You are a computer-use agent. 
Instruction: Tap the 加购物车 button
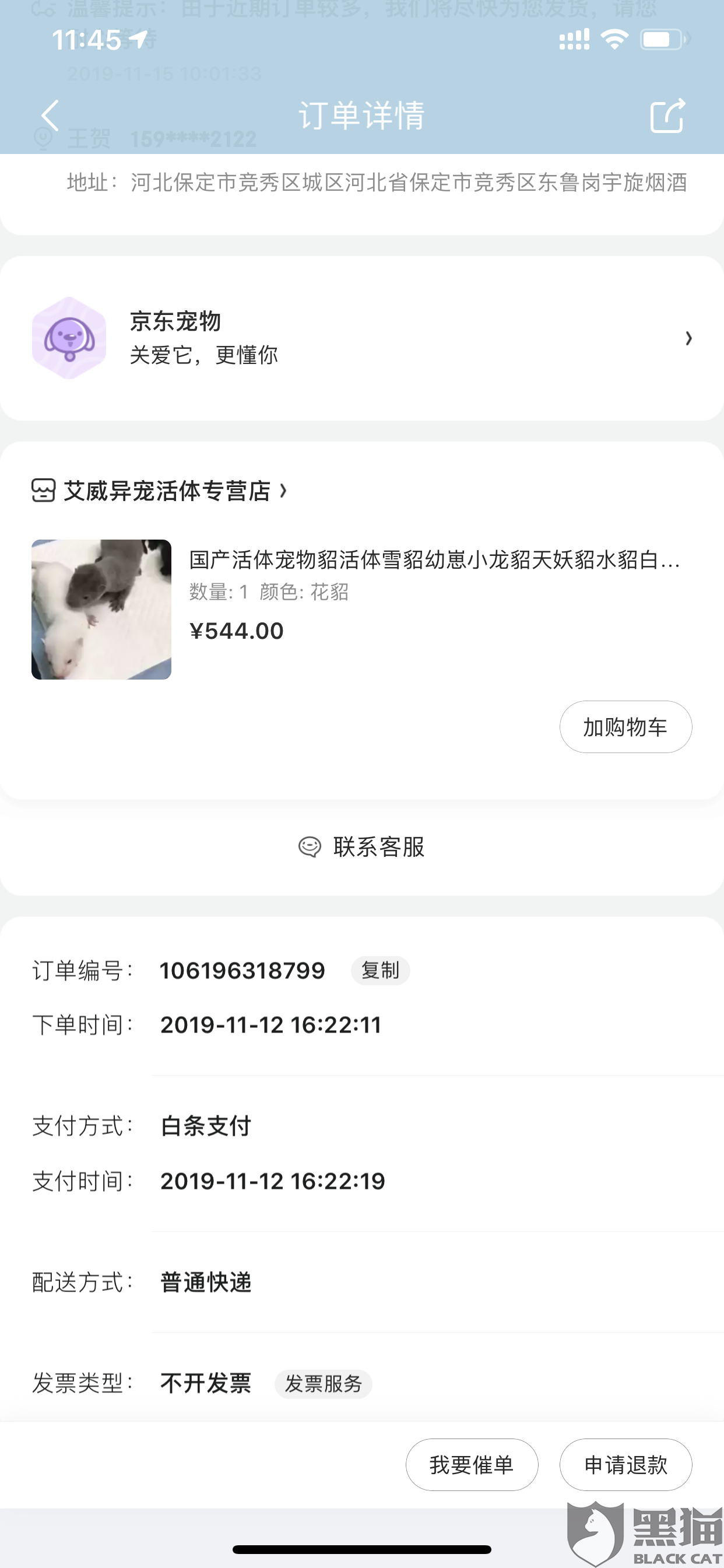click(x=625, y=727)
